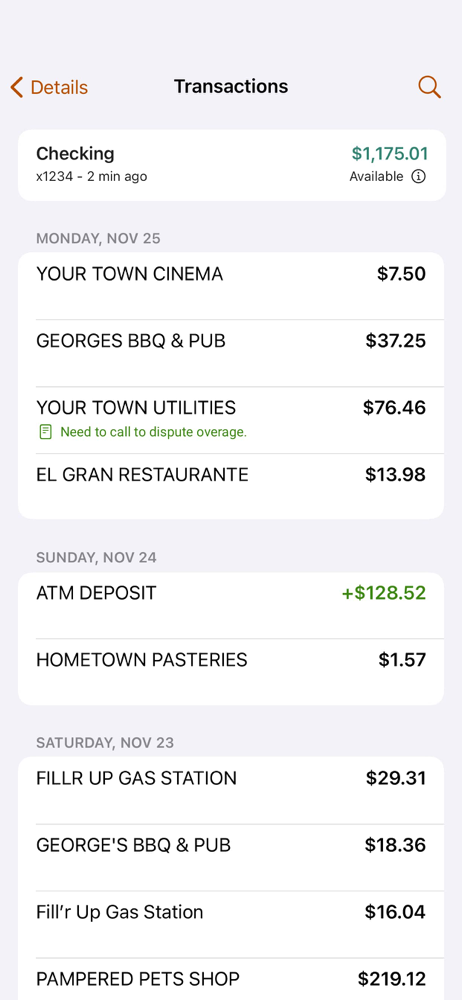462x1000 pixels.
Task: Tap the Available balance info icon
Action: (x=418, y=177)
